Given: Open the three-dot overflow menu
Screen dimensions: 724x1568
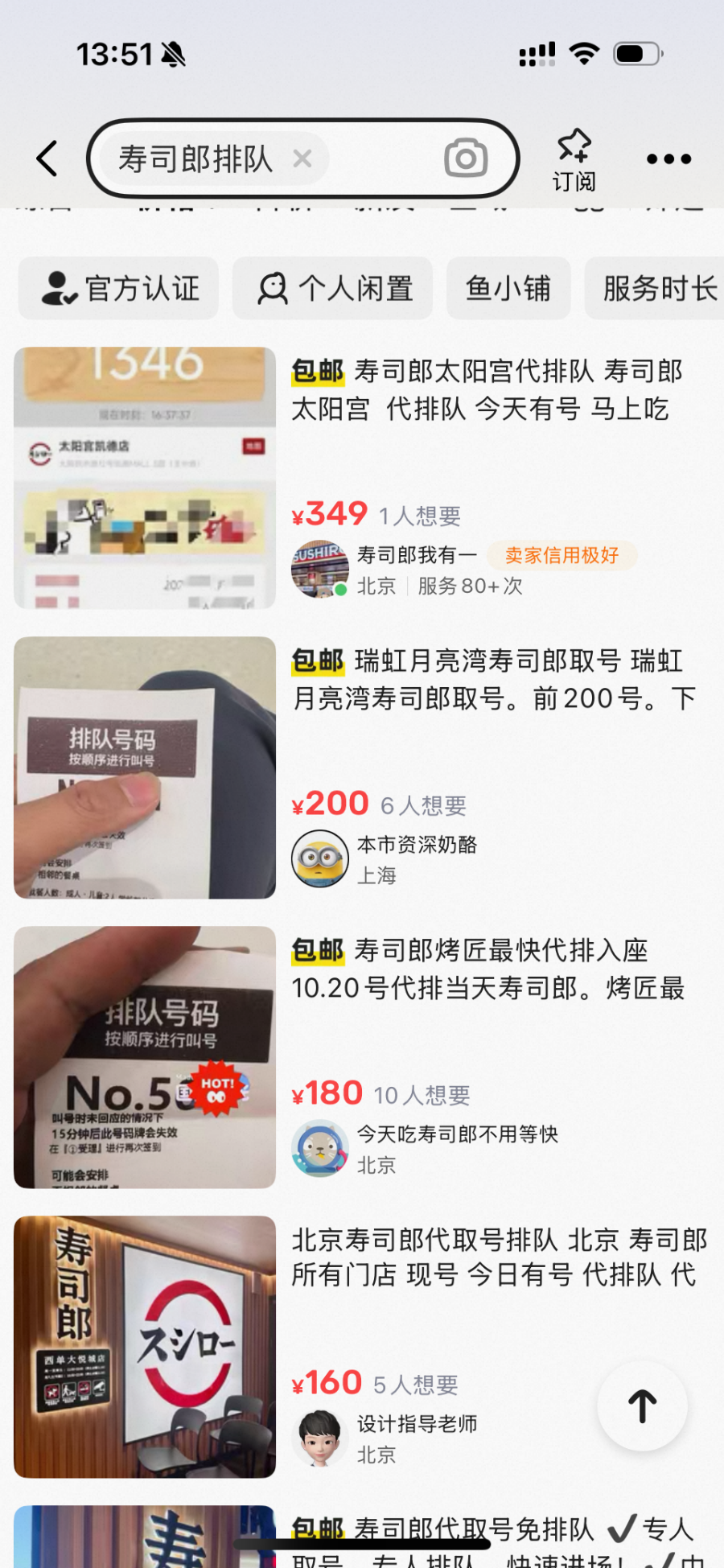Looking at the screenshot, I should [x=668, y=159].
